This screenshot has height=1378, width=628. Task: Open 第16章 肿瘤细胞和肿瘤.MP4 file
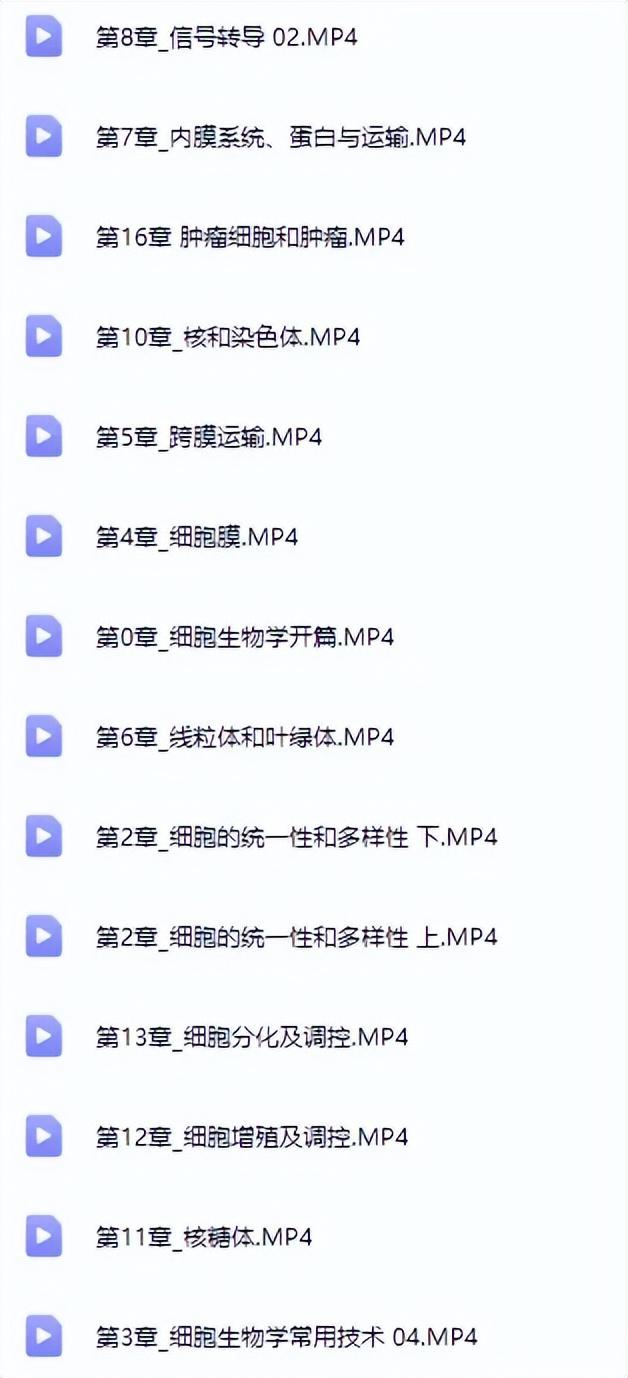(249, 238)
